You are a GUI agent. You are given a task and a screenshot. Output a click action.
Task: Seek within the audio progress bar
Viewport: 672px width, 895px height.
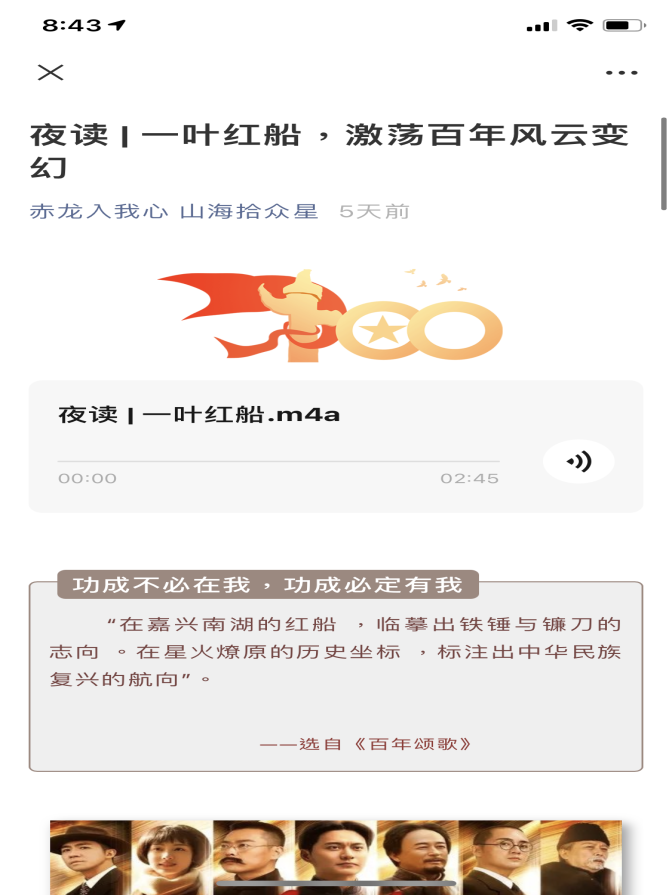278,461
